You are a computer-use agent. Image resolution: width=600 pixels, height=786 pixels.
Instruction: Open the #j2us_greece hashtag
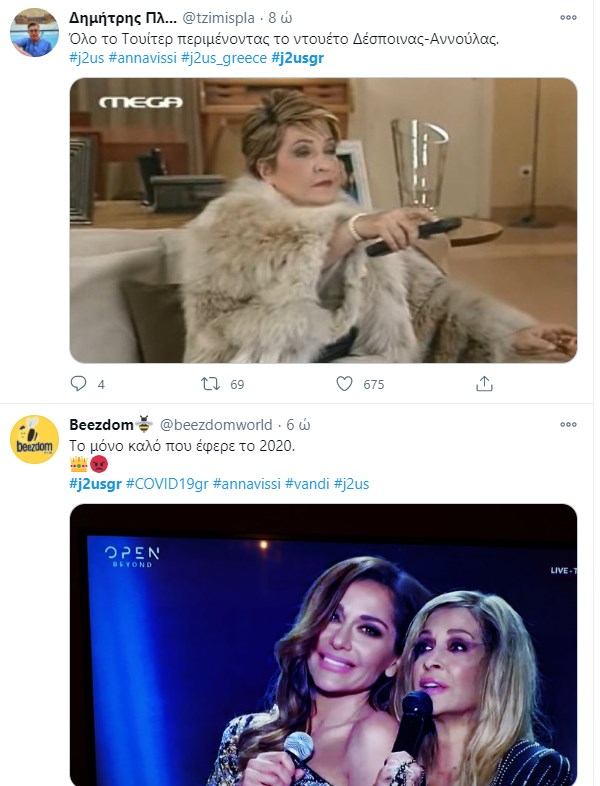point(231,58)
